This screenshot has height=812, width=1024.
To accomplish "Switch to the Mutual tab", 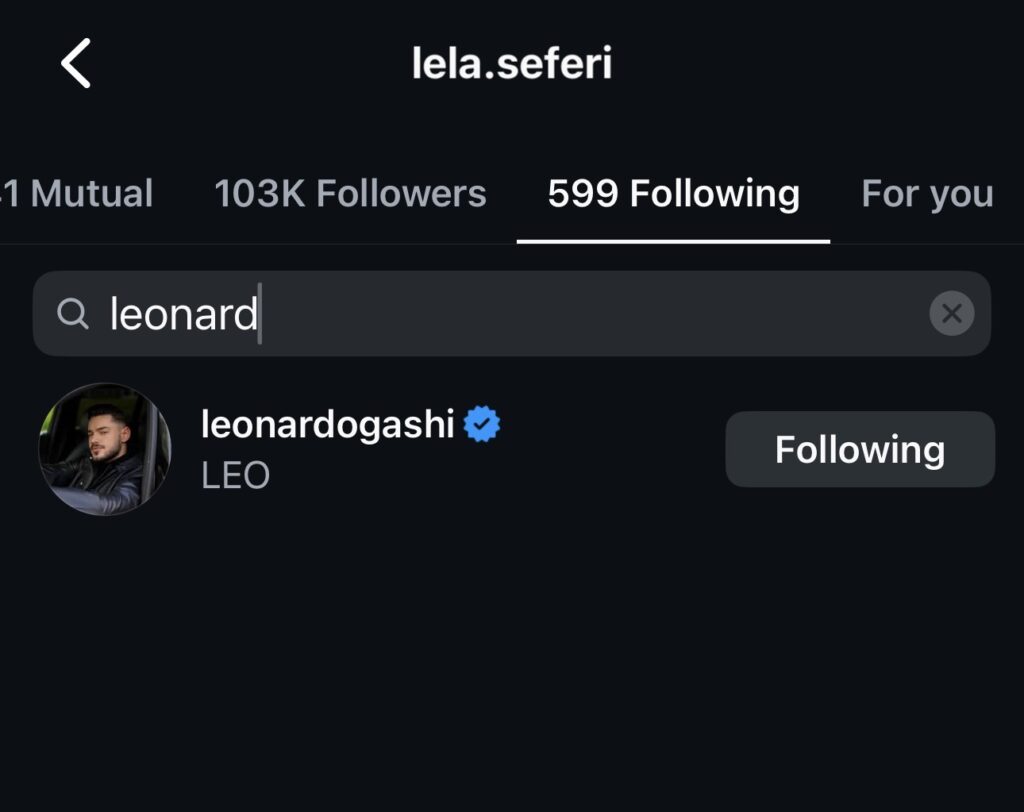I will tap(80, 193).
